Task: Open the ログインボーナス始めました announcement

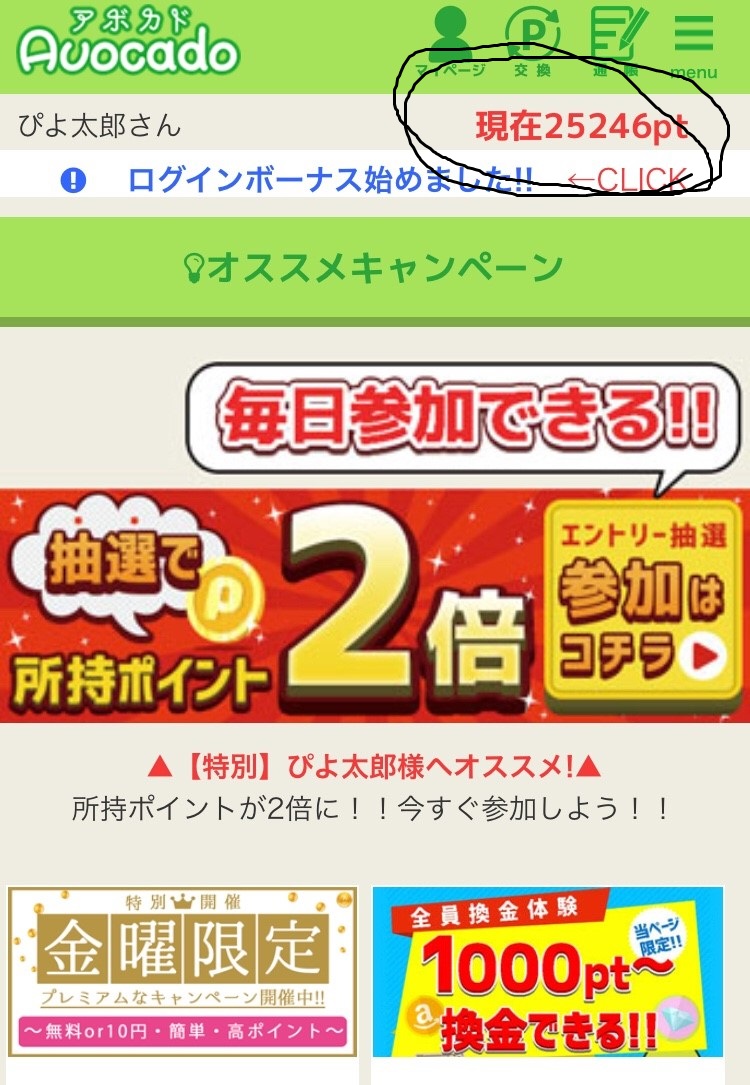Action: coord(330,180)
